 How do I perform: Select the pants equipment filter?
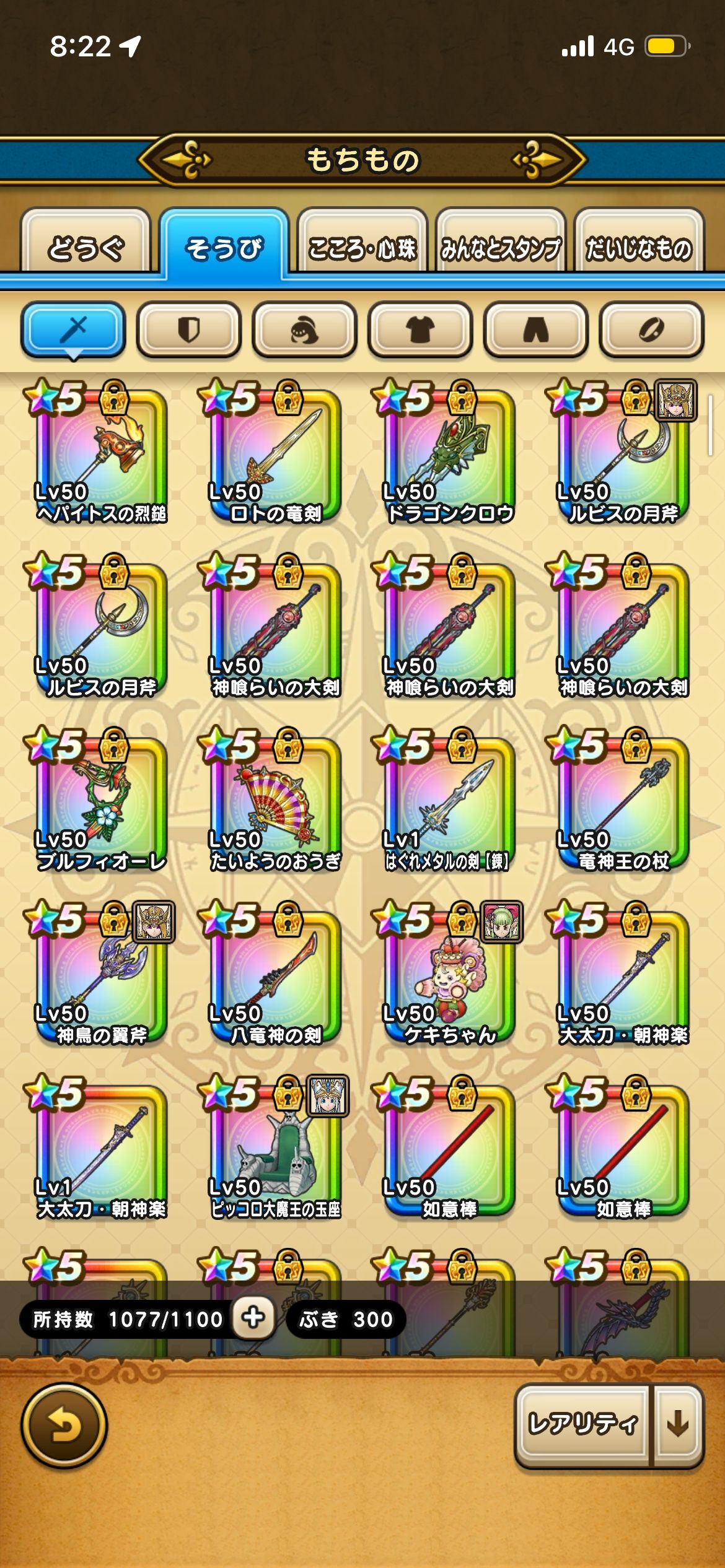536,329
